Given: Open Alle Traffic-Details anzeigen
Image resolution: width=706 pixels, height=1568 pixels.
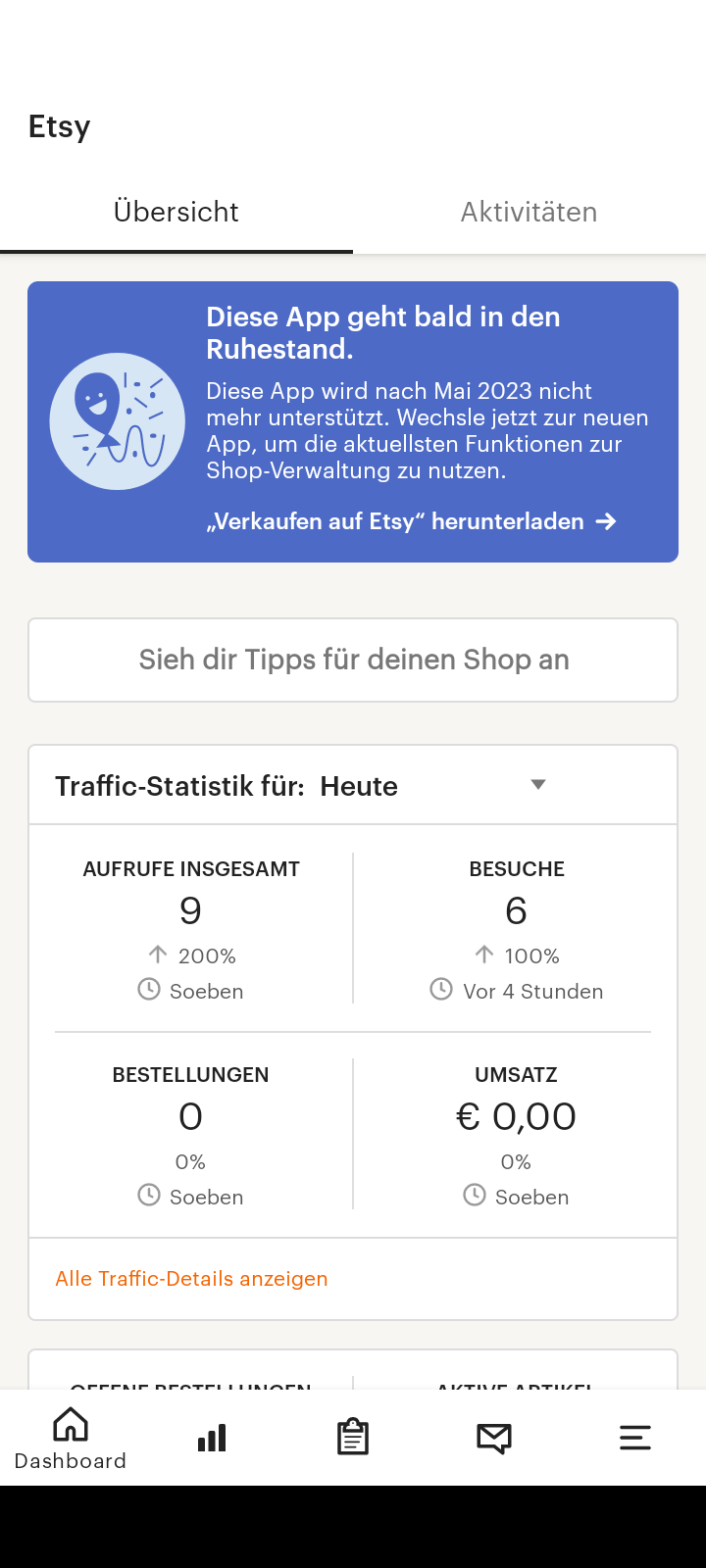Looking at the screenshot, I should point(191,1279).
